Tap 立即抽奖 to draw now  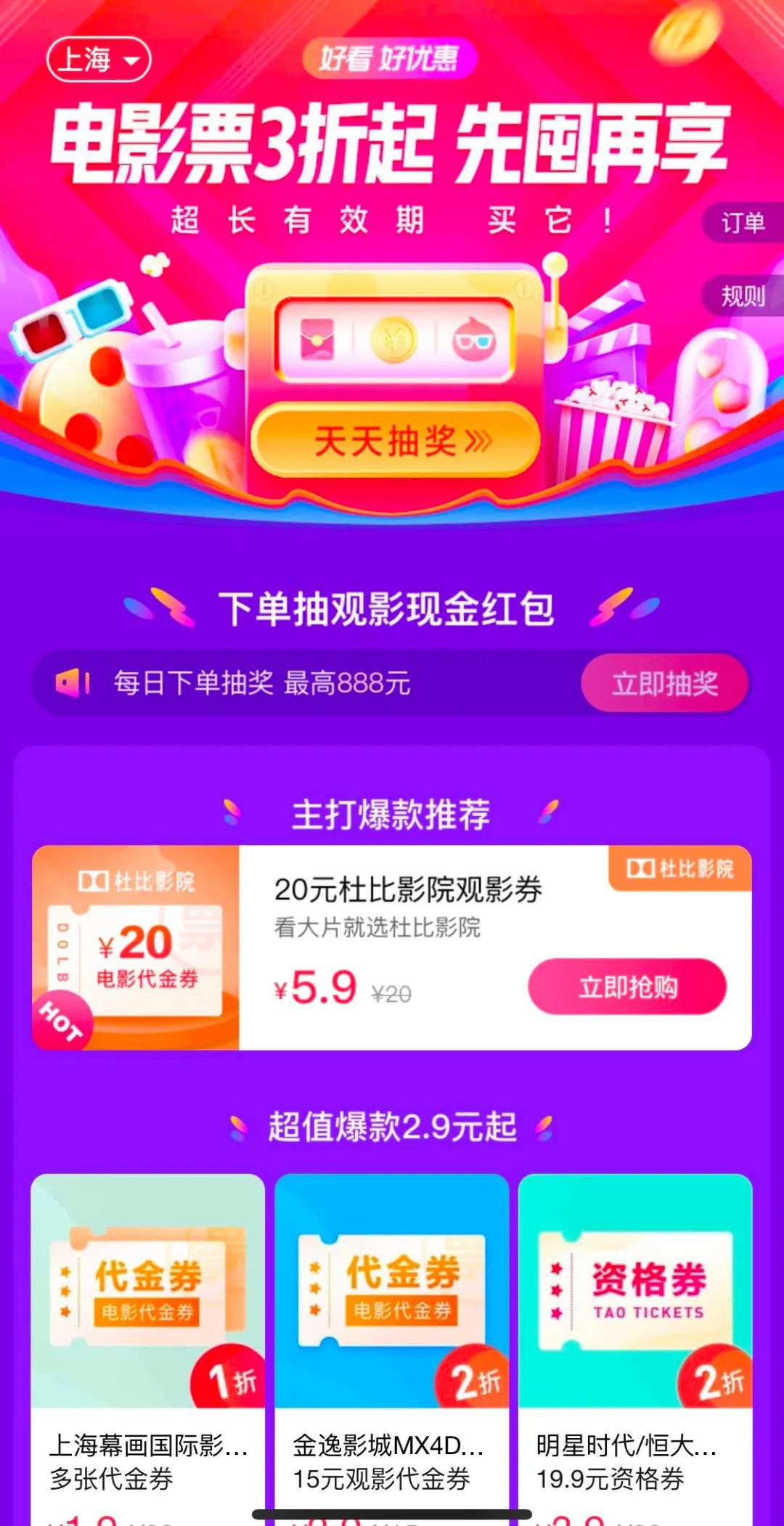(664, 683)
